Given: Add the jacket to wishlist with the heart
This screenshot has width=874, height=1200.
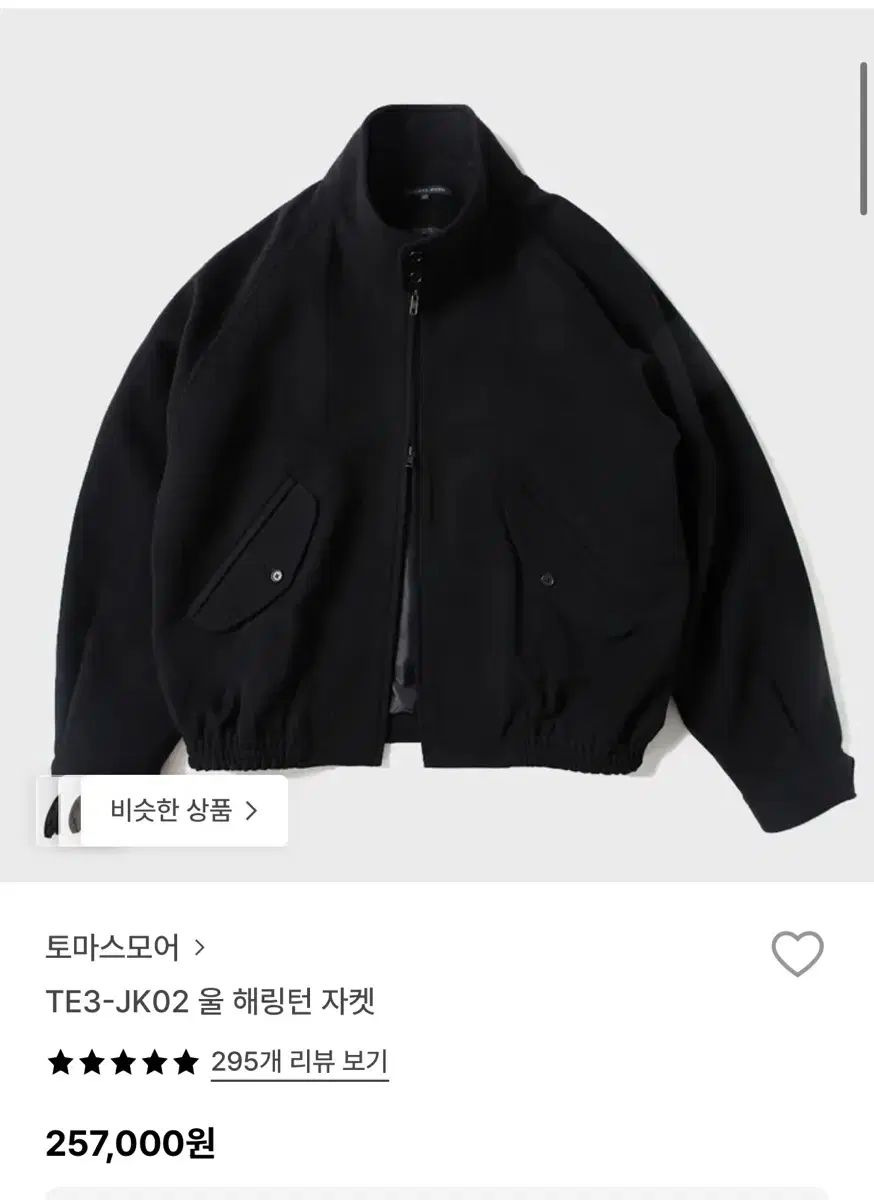Looking at the screenshot, I should [798, 954].
